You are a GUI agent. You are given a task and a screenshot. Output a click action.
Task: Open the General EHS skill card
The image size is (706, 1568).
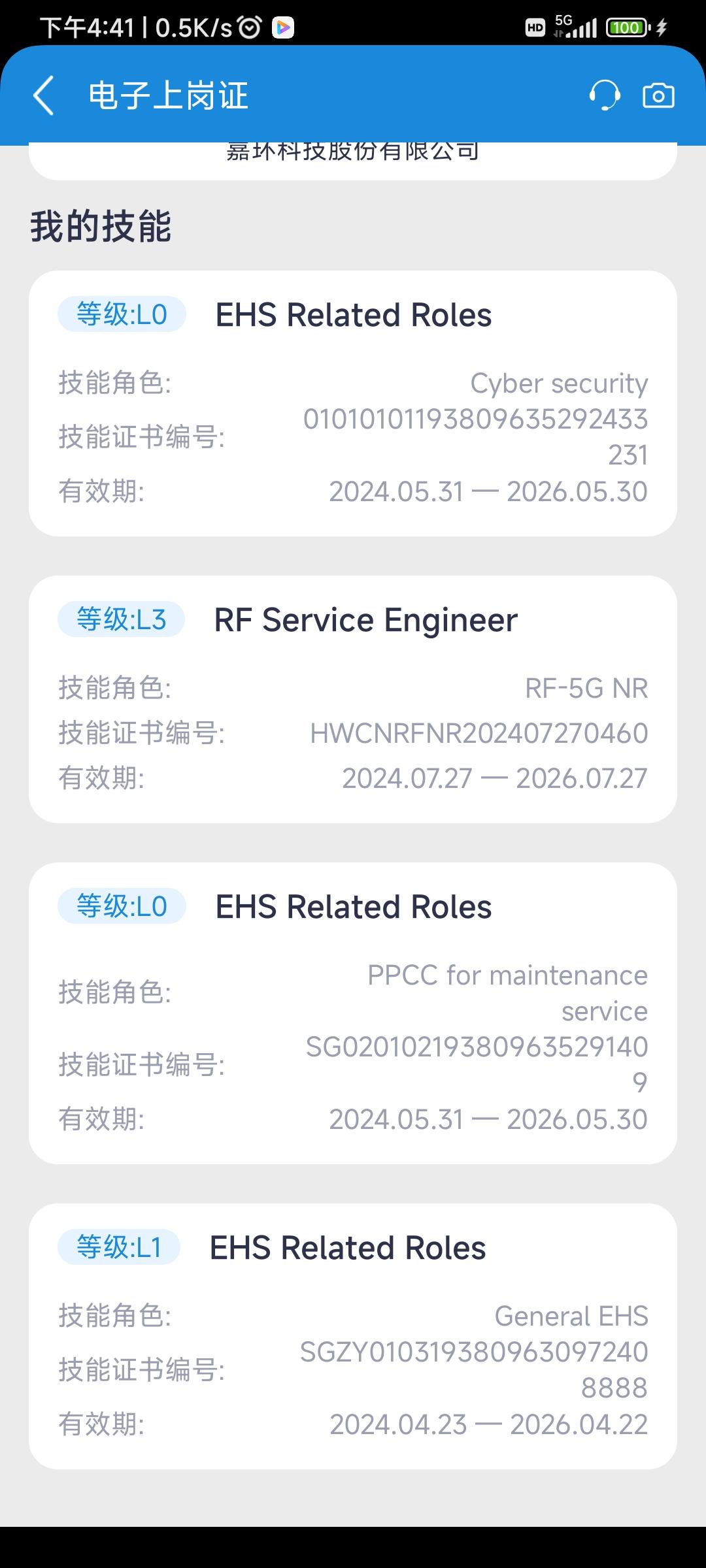[x=353, y=1336]
